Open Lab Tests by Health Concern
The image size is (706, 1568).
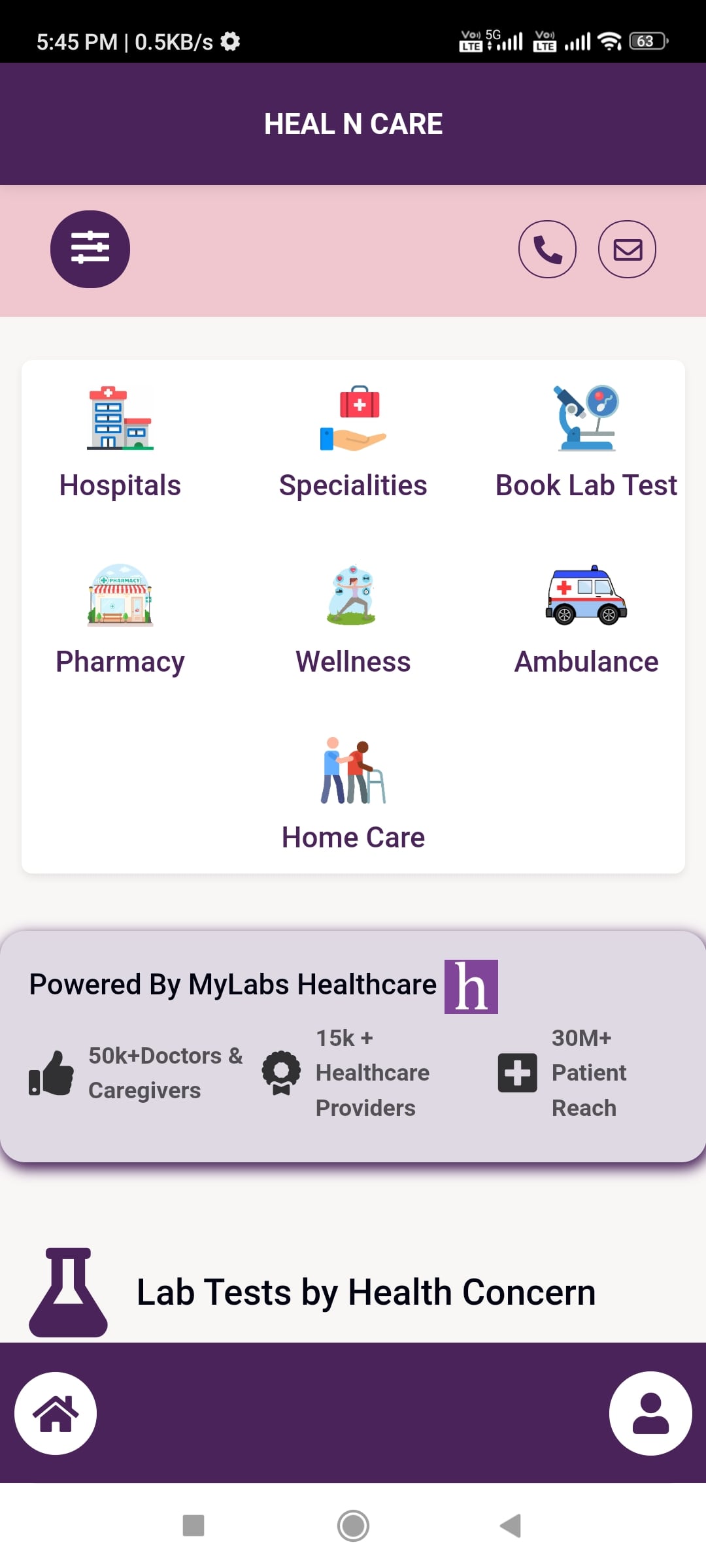365,1290
